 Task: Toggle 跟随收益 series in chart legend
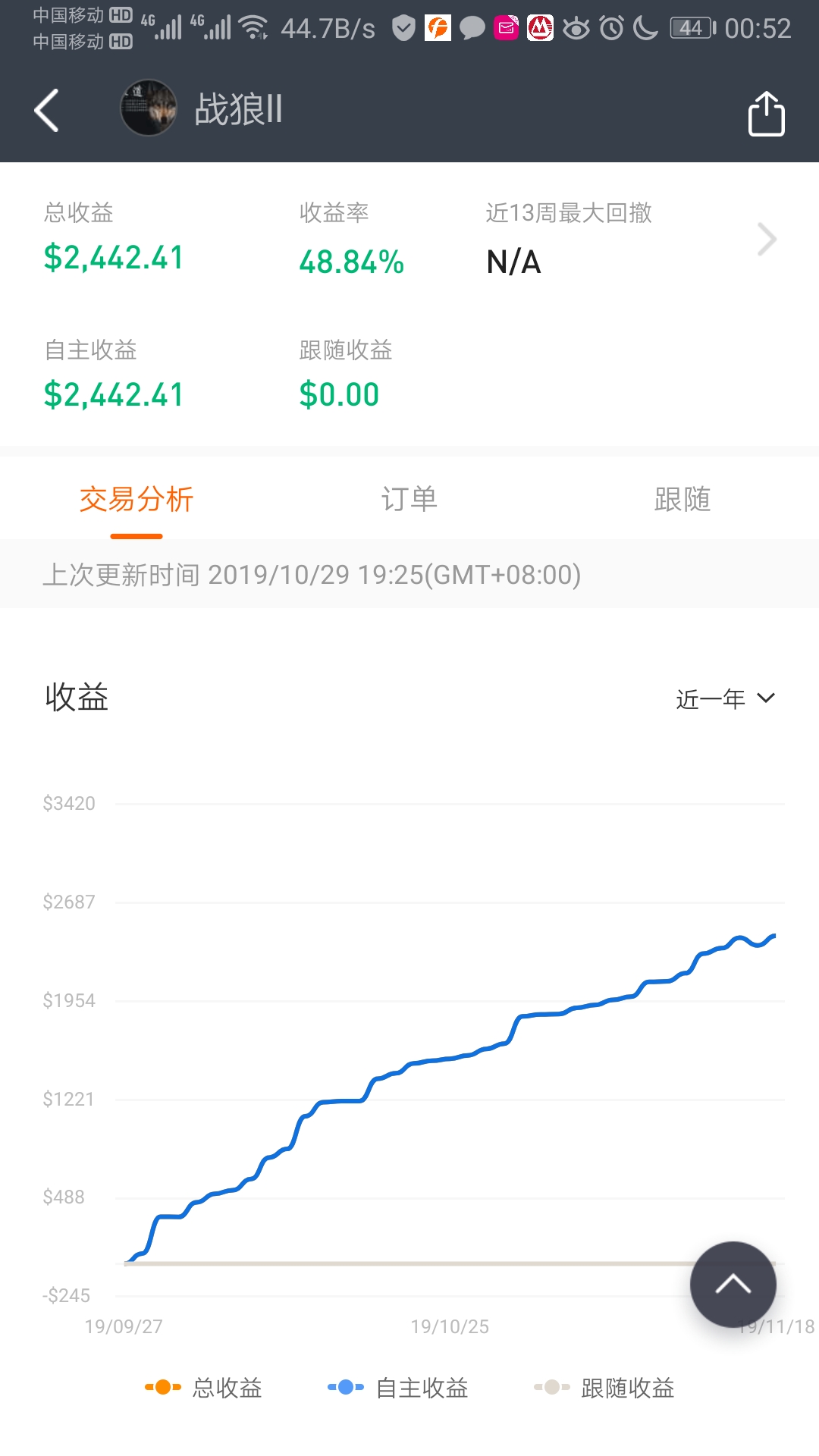[x=604, y=1388]
